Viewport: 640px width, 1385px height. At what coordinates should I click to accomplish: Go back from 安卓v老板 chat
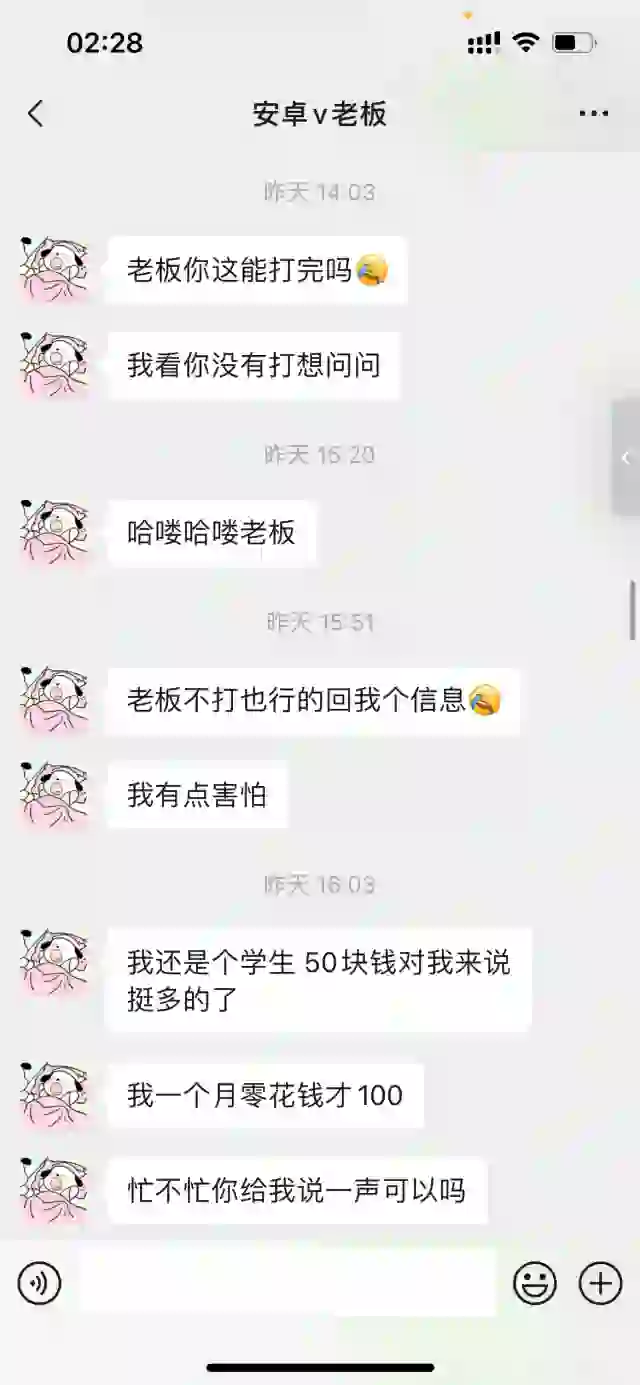(36, 114)
